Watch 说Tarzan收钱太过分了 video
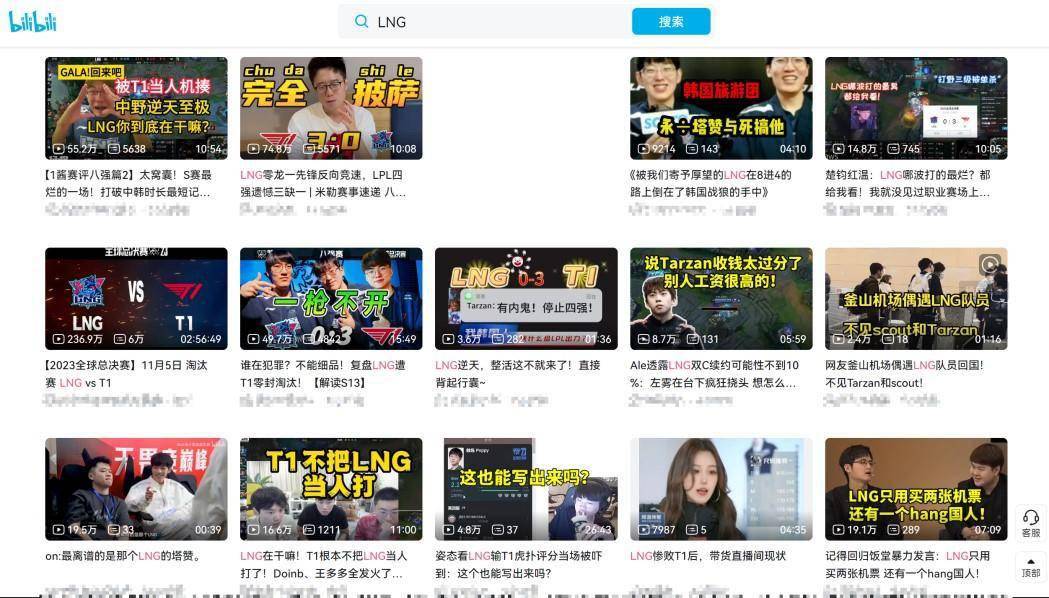 (721, 298)
